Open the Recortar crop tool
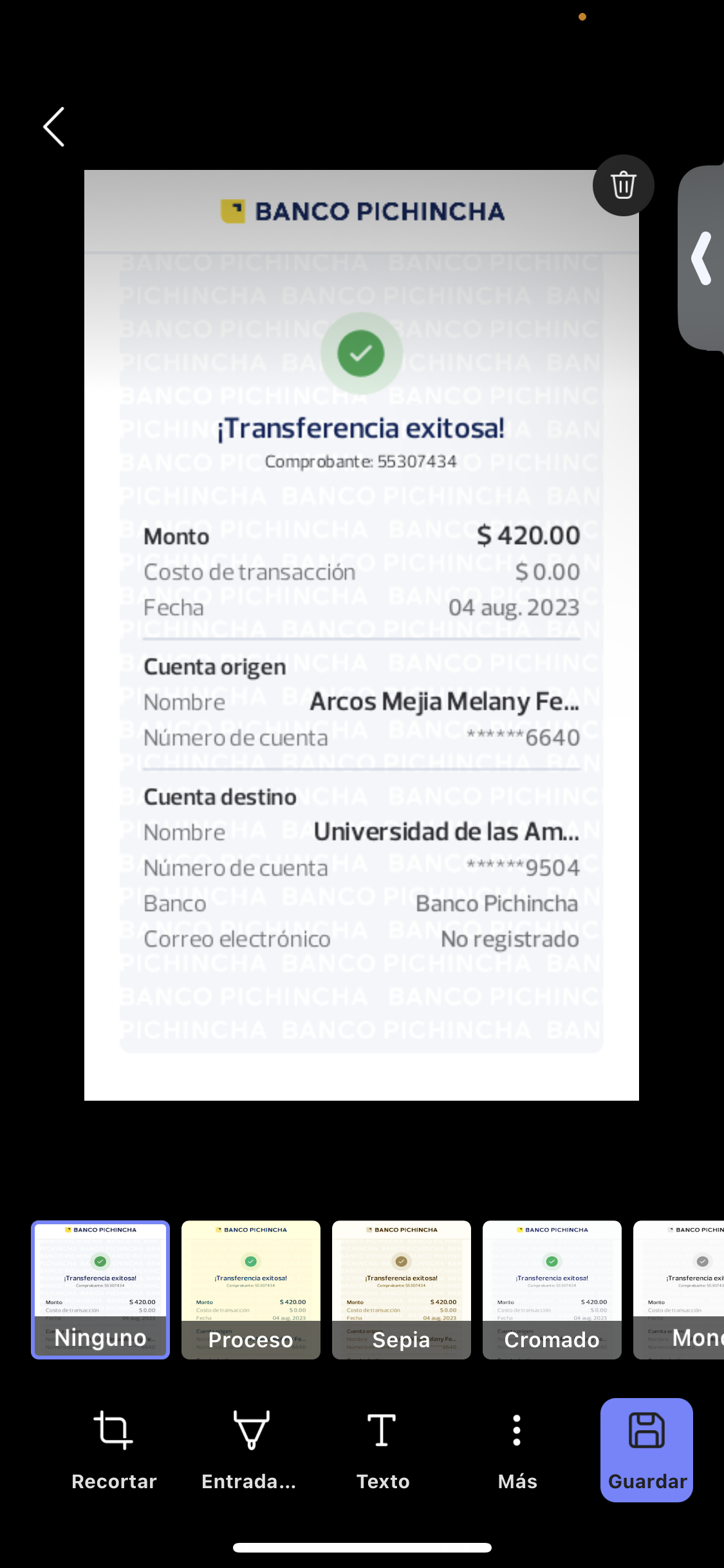Screen dimensions: 724x1568 (x=114, y=1449)
